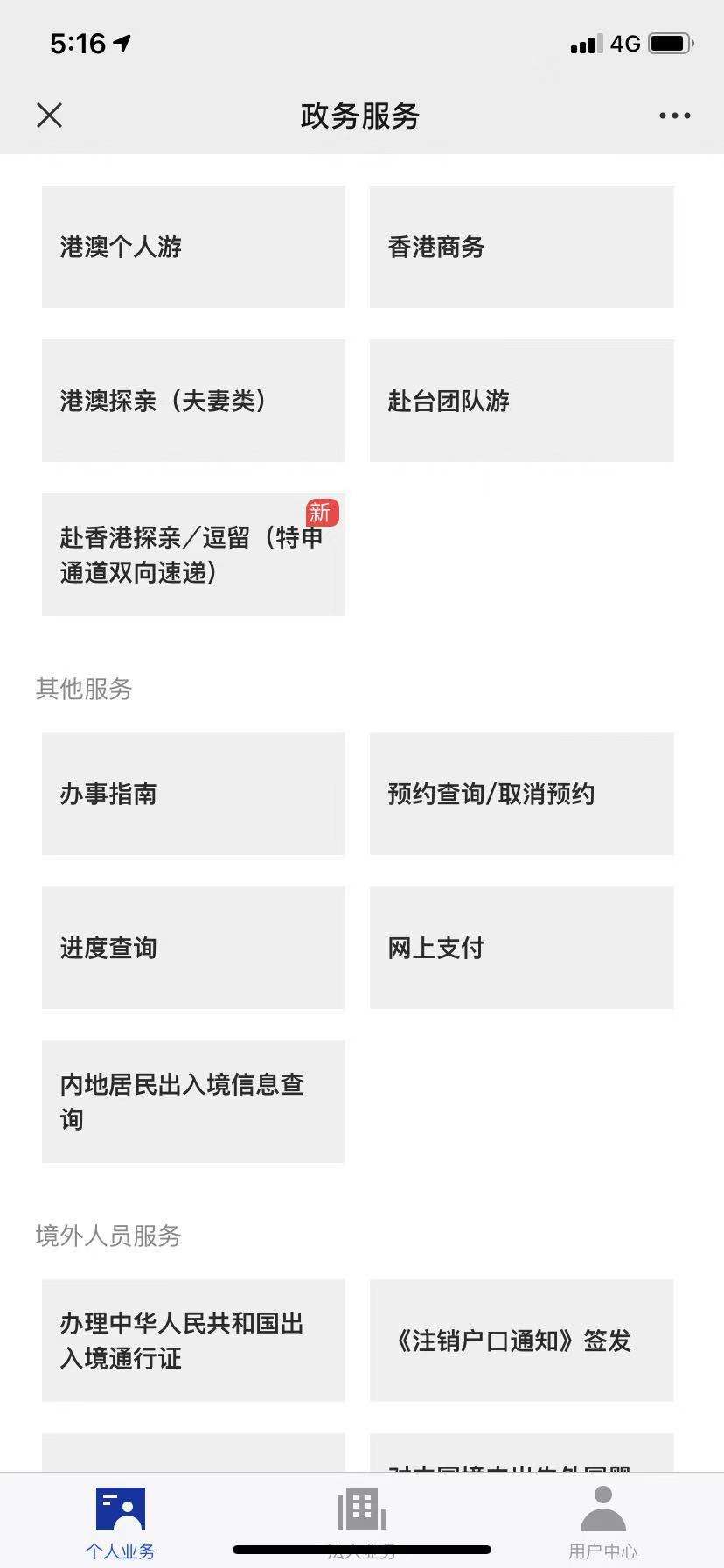Image resolution: width=724 pixels, height=1568 pixels.
Task: Tap the 新 badge on 赴香港探亲 service
Action: (x=322, y=513)
